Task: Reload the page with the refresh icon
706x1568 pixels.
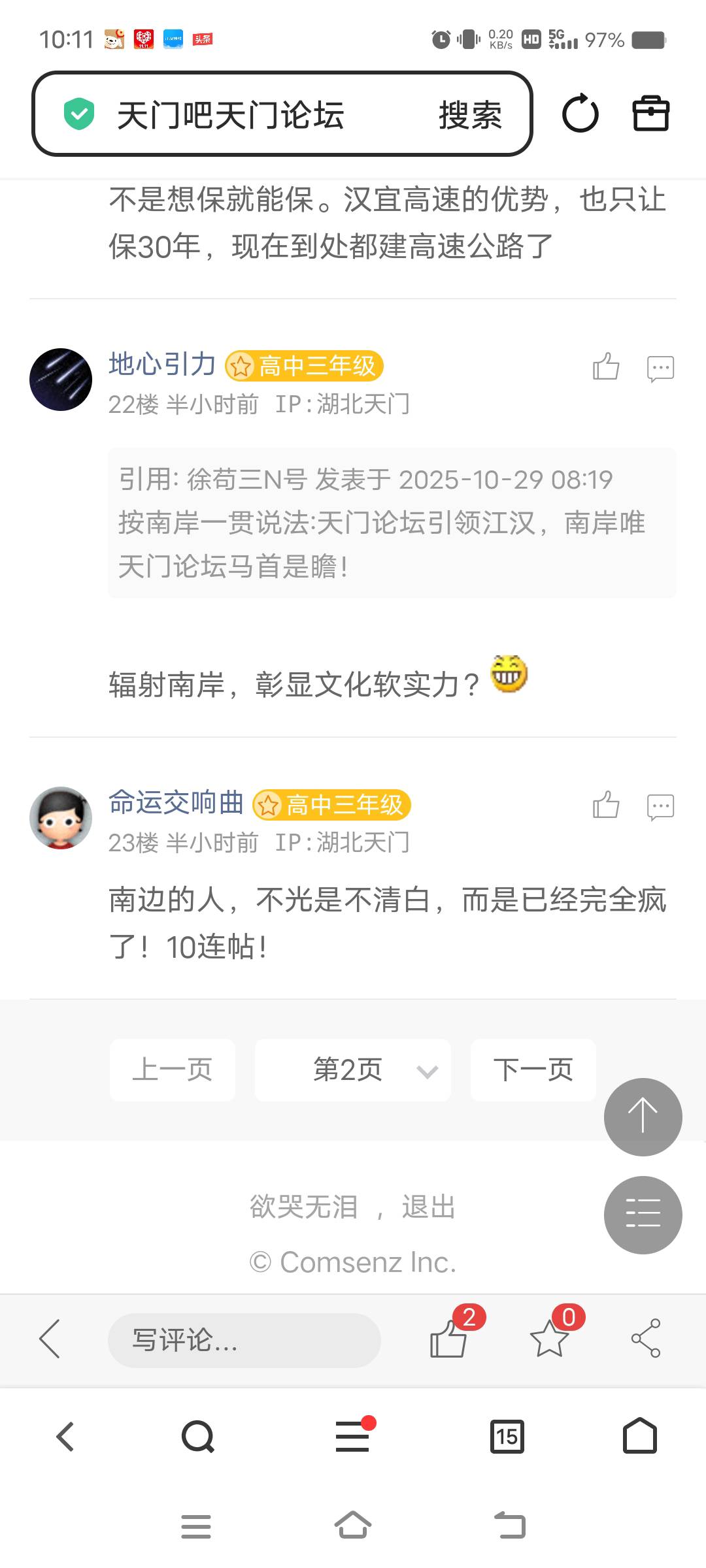Action: pos(580,114)
